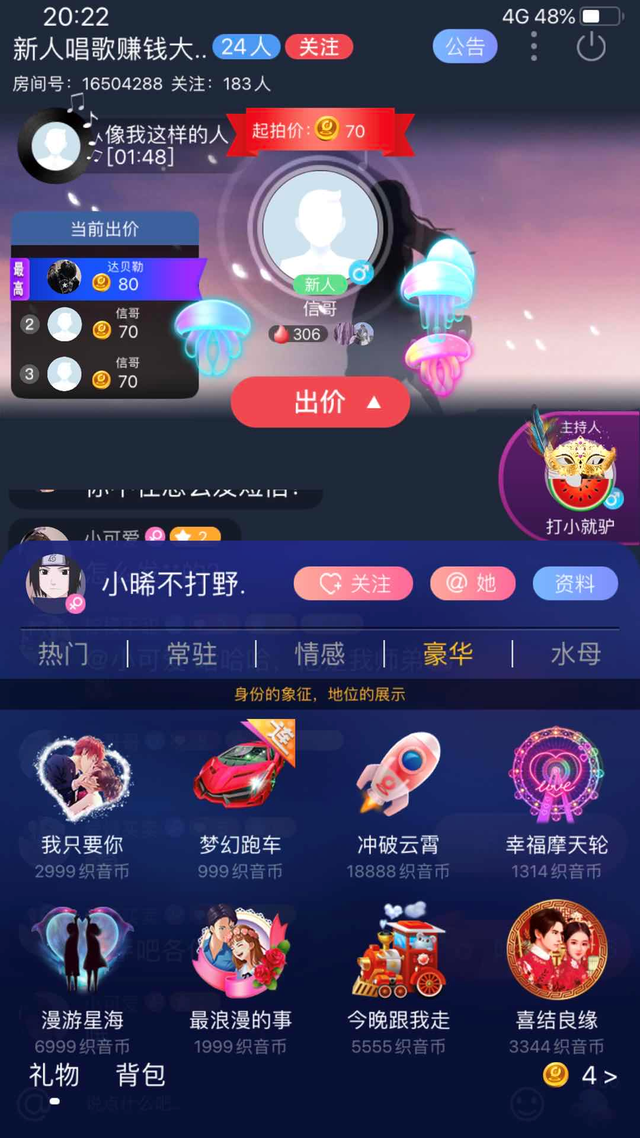640x1138 pixels.
Task: Tap the 关注 button beside the room title
Action: (319, 47)
